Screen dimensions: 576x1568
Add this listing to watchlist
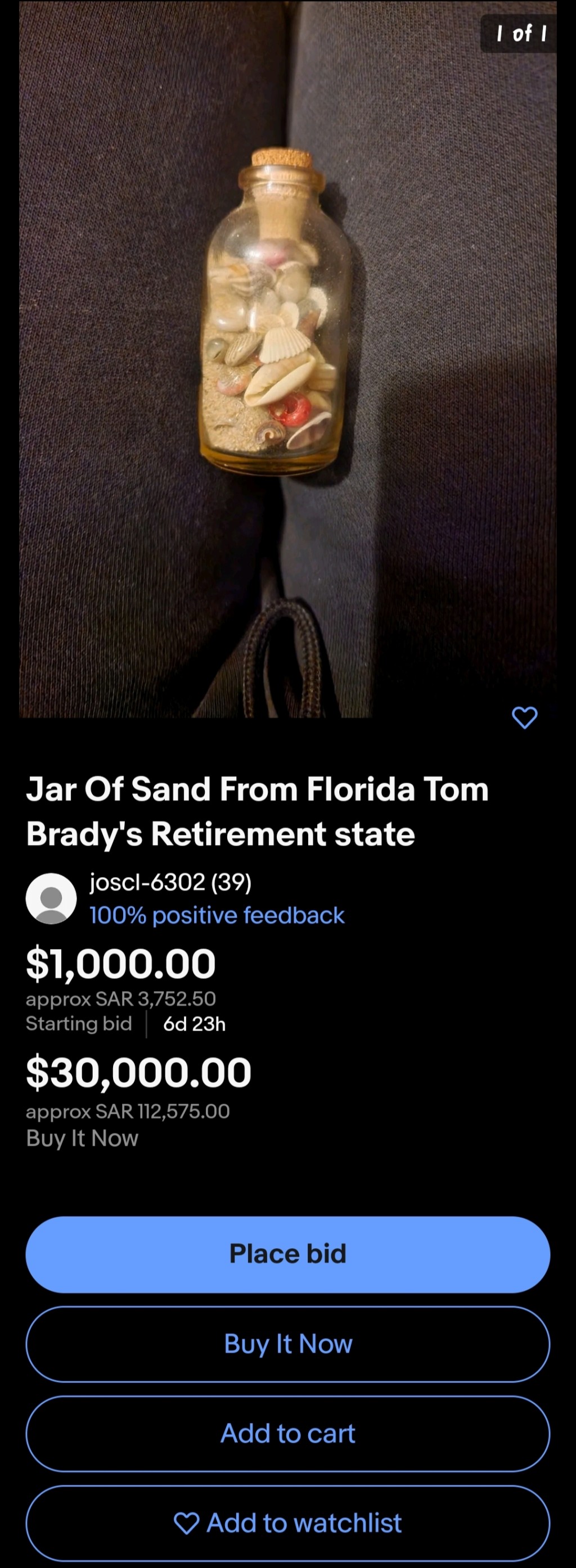pyautogui.click(x=287, y=1523)
